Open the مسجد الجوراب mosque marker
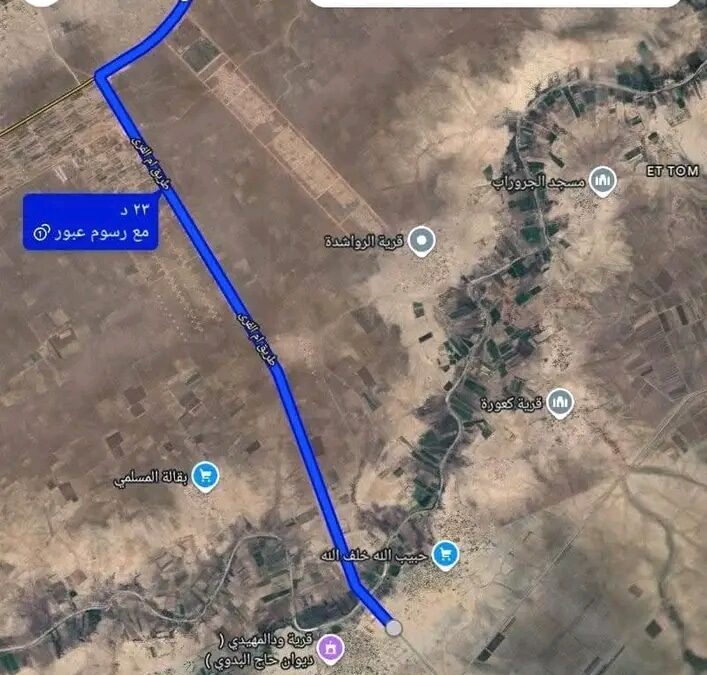Image resolution: width=707 pixels, height=675 pixels. tap(601, 181)
